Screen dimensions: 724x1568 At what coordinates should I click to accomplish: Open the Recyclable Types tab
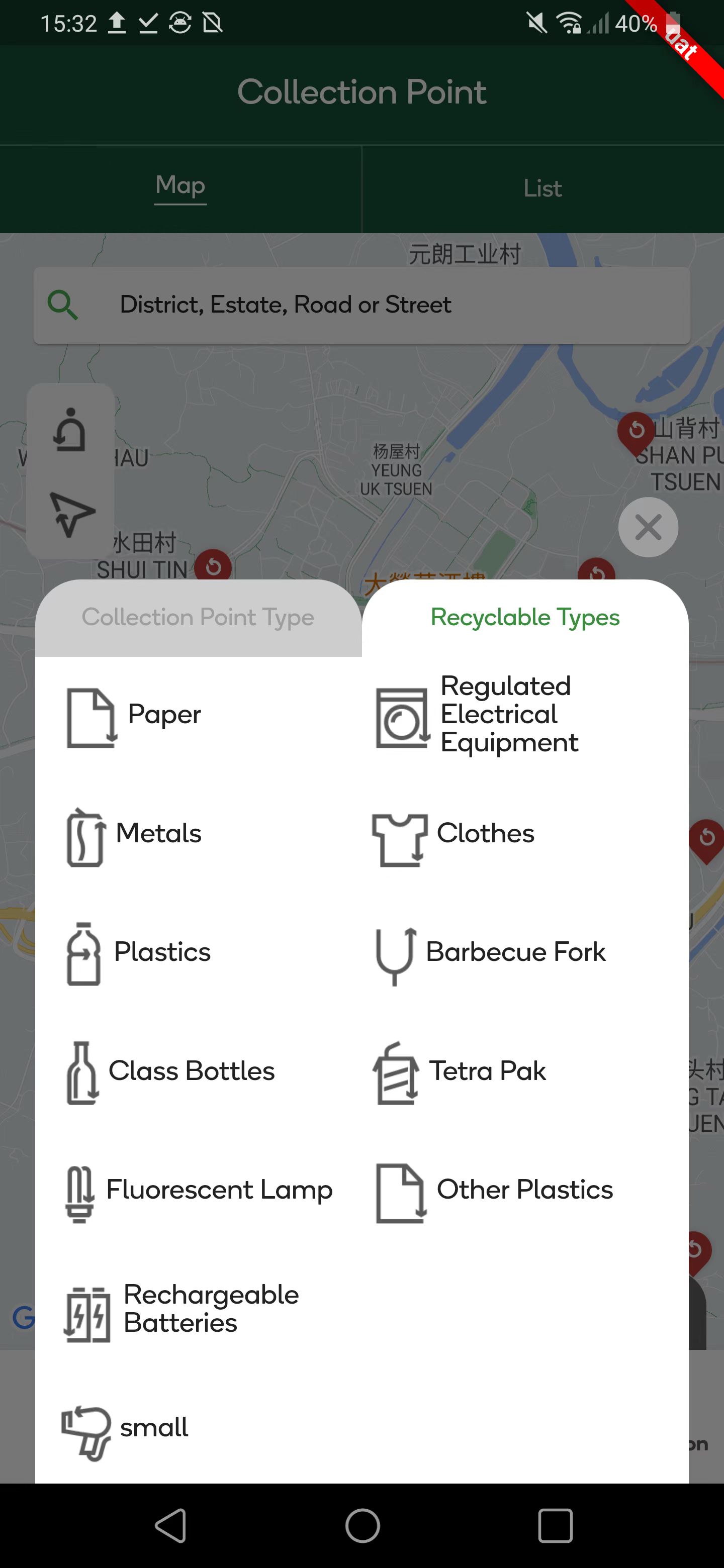click(x=525, y=617)
